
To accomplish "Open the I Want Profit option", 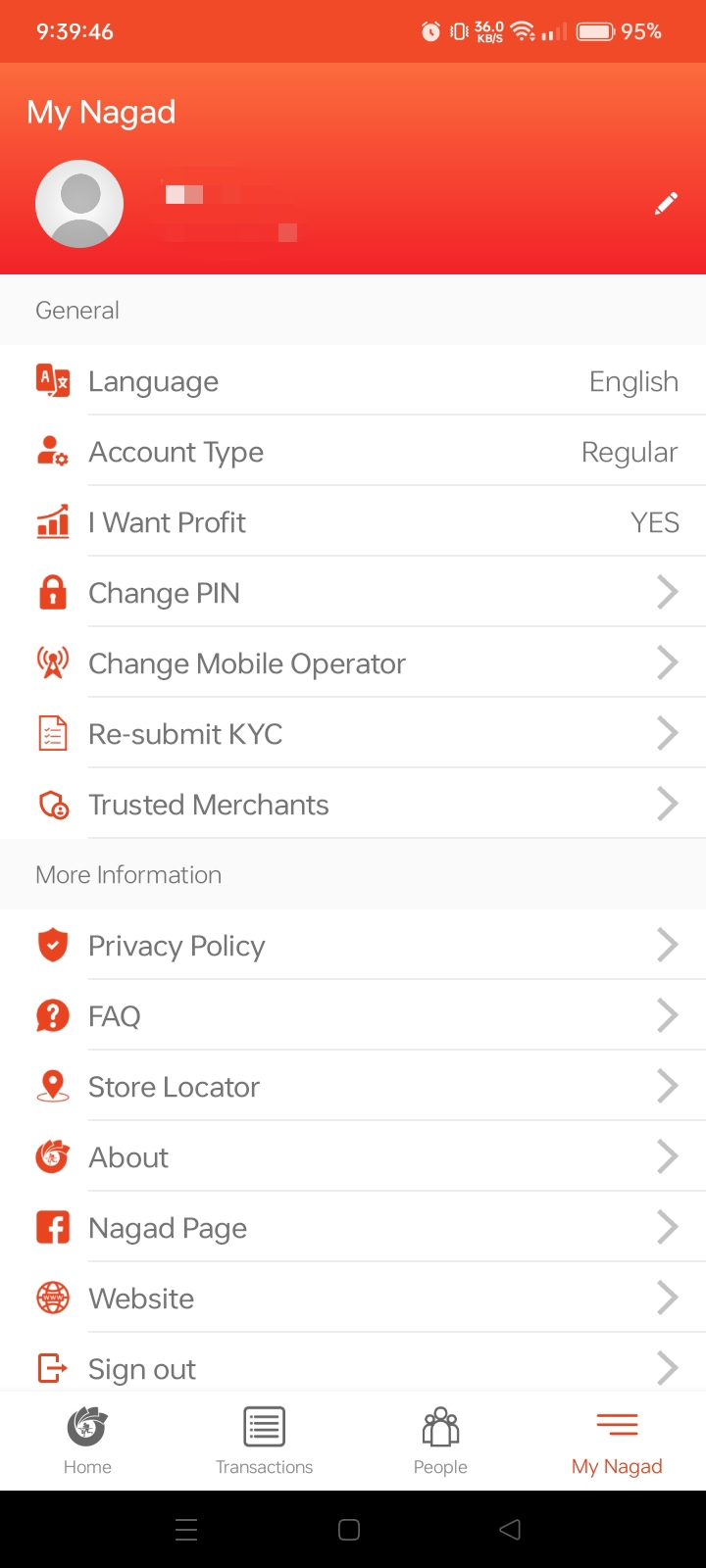I will coord(353,521).
